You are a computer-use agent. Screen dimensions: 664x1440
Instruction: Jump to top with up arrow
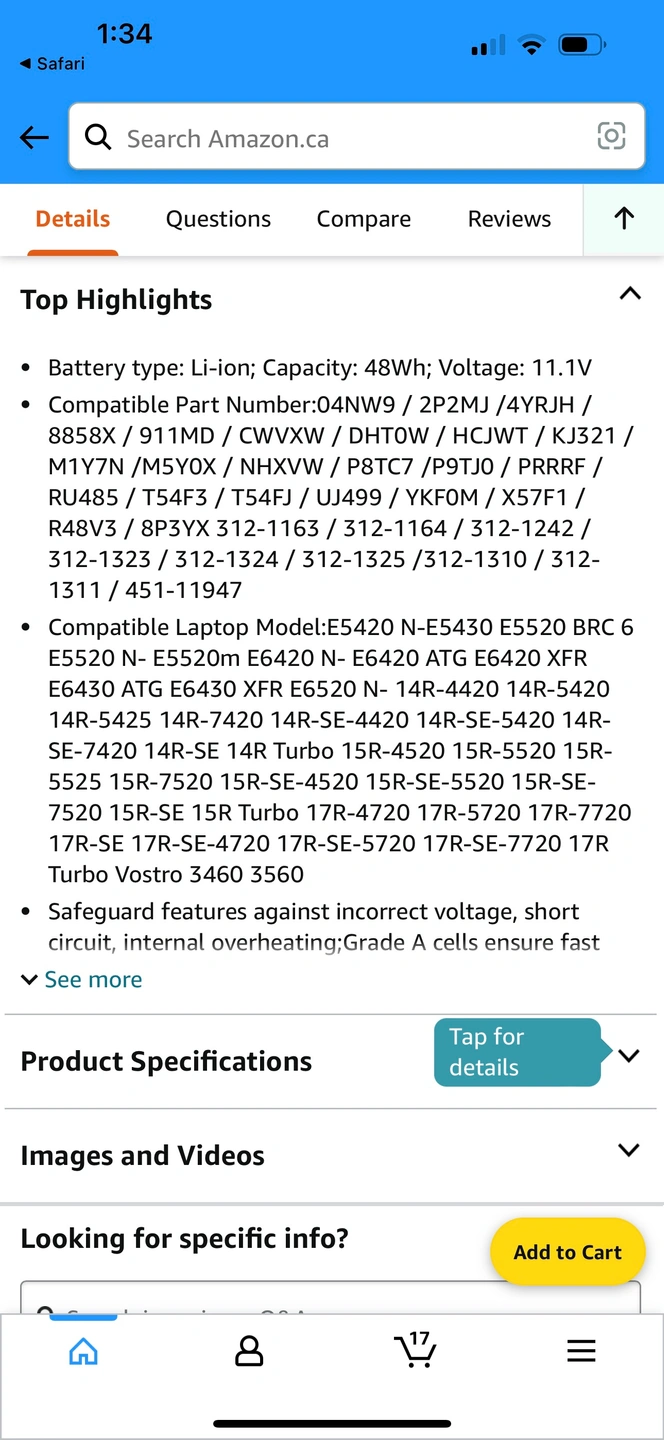point(624,219)
